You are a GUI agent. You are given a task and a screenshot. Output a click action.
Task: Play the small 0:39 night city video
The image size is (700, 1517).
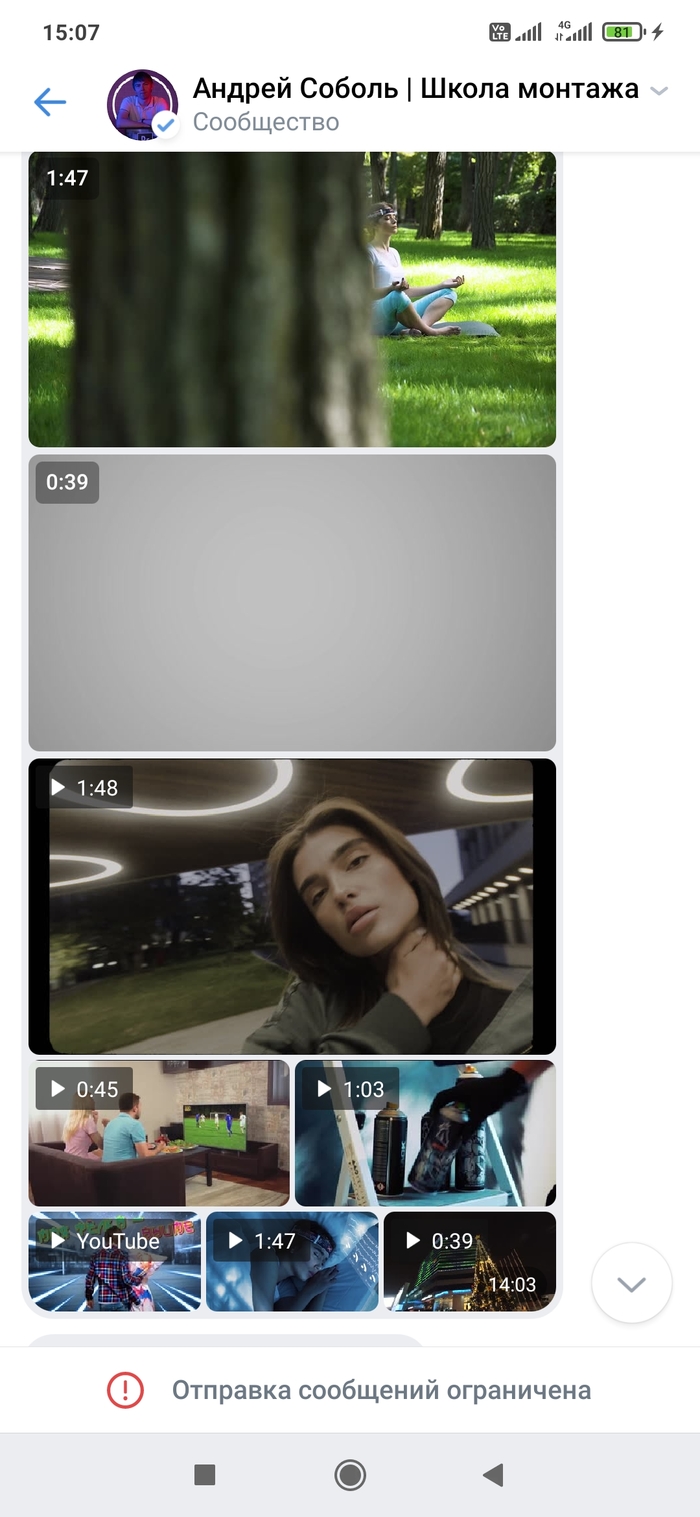[x=469, y=1261]
